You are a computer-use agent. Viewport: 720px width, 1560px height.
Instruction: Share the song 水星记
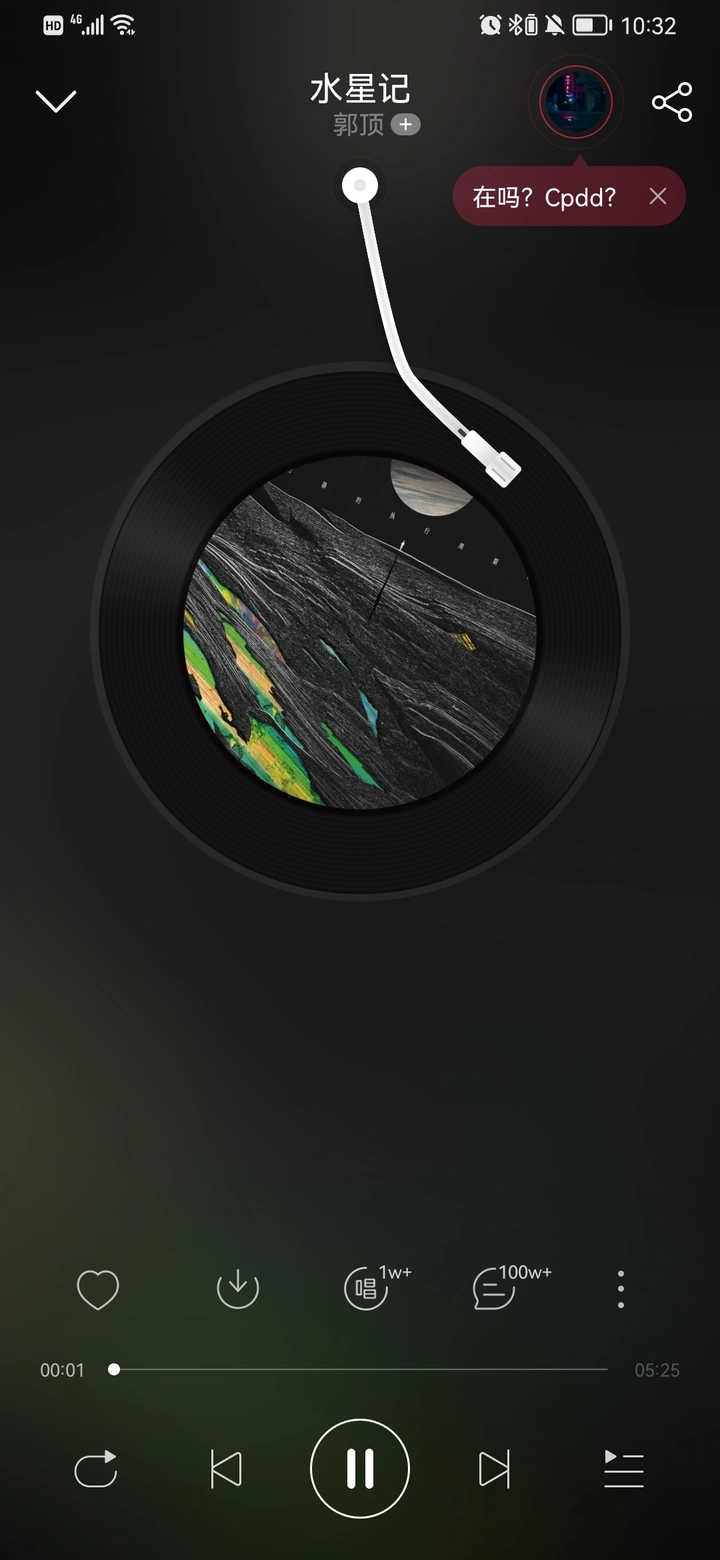[x=672, y=102]
